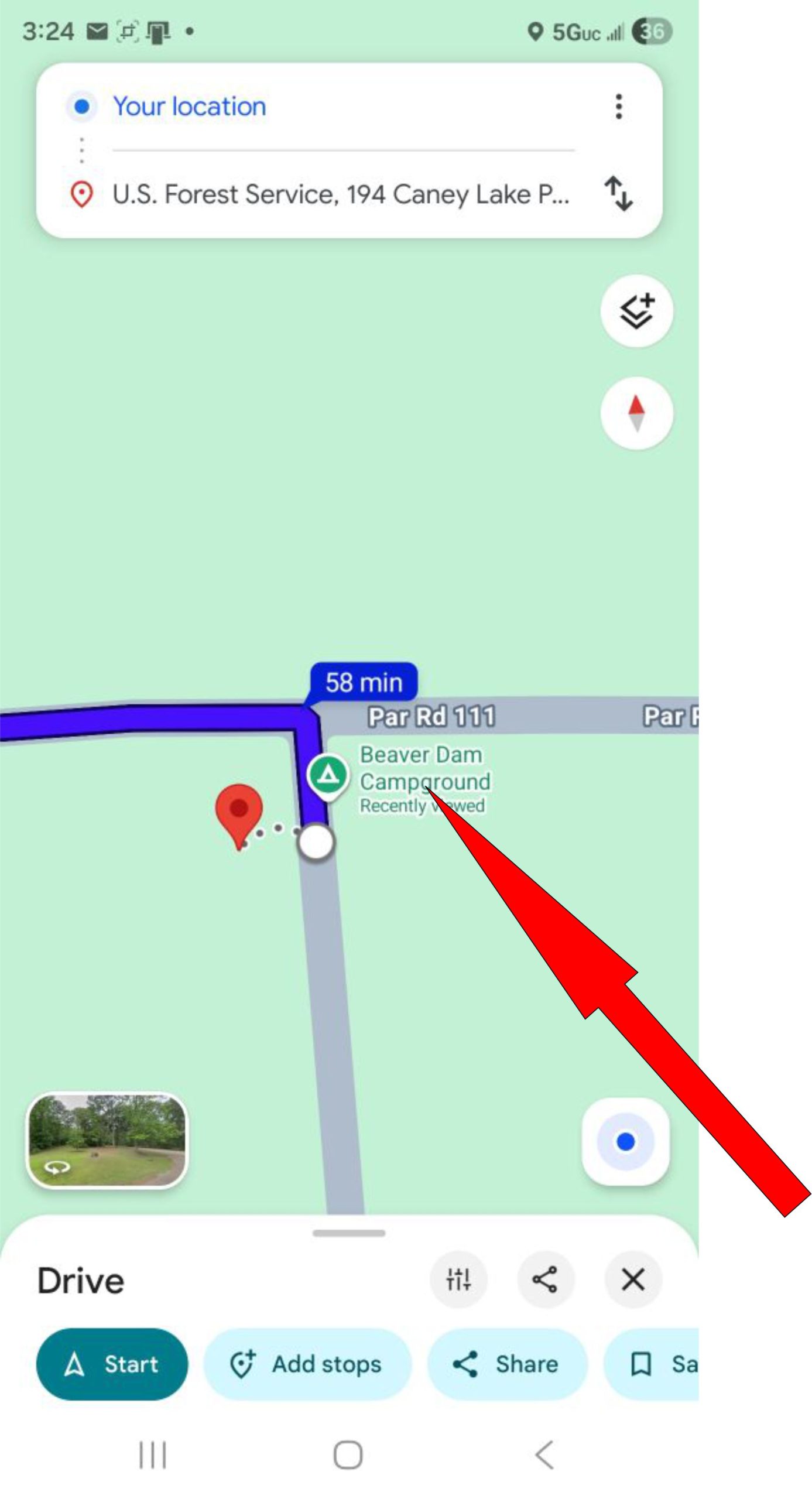
Task: Swap start and destination
Action: pyautogui.click(x=618, y=193)
